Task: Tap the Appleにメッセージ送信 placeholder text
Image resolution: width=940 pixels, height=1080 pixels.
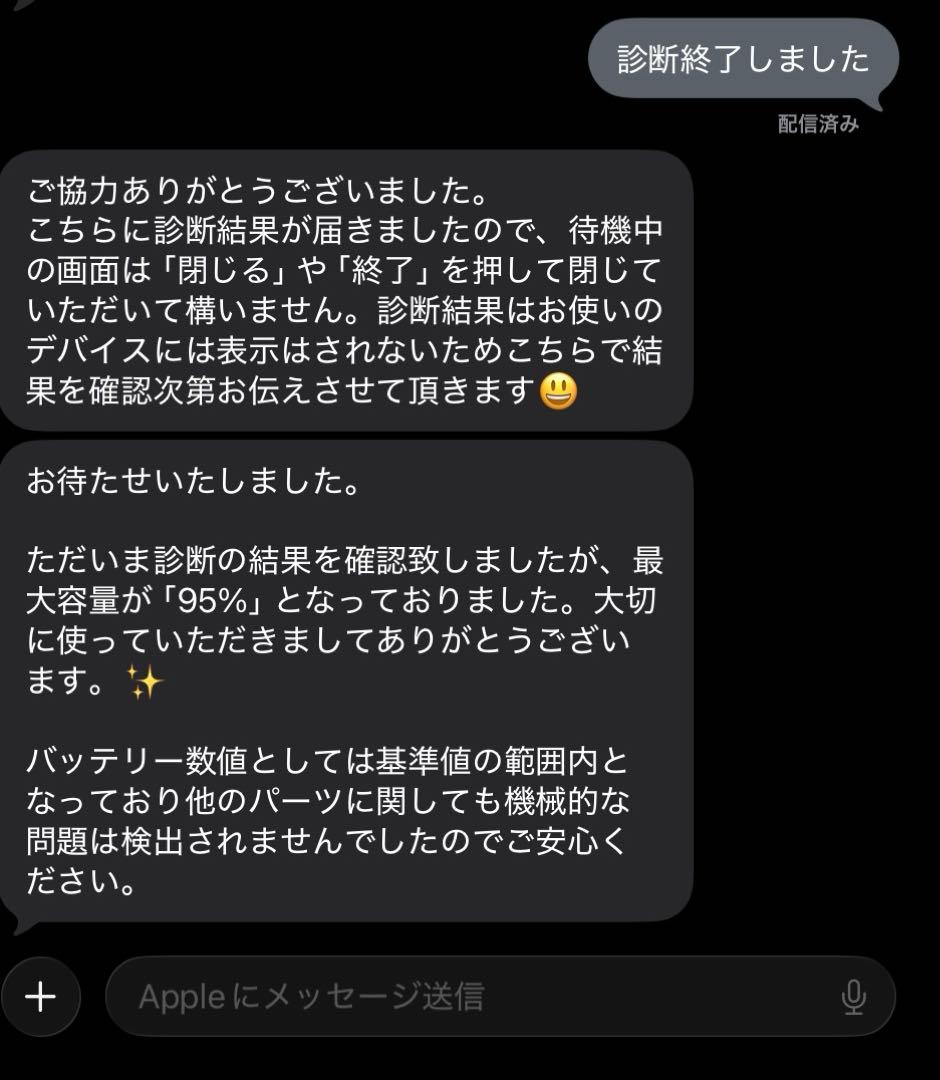Action: tap(310, 995)
